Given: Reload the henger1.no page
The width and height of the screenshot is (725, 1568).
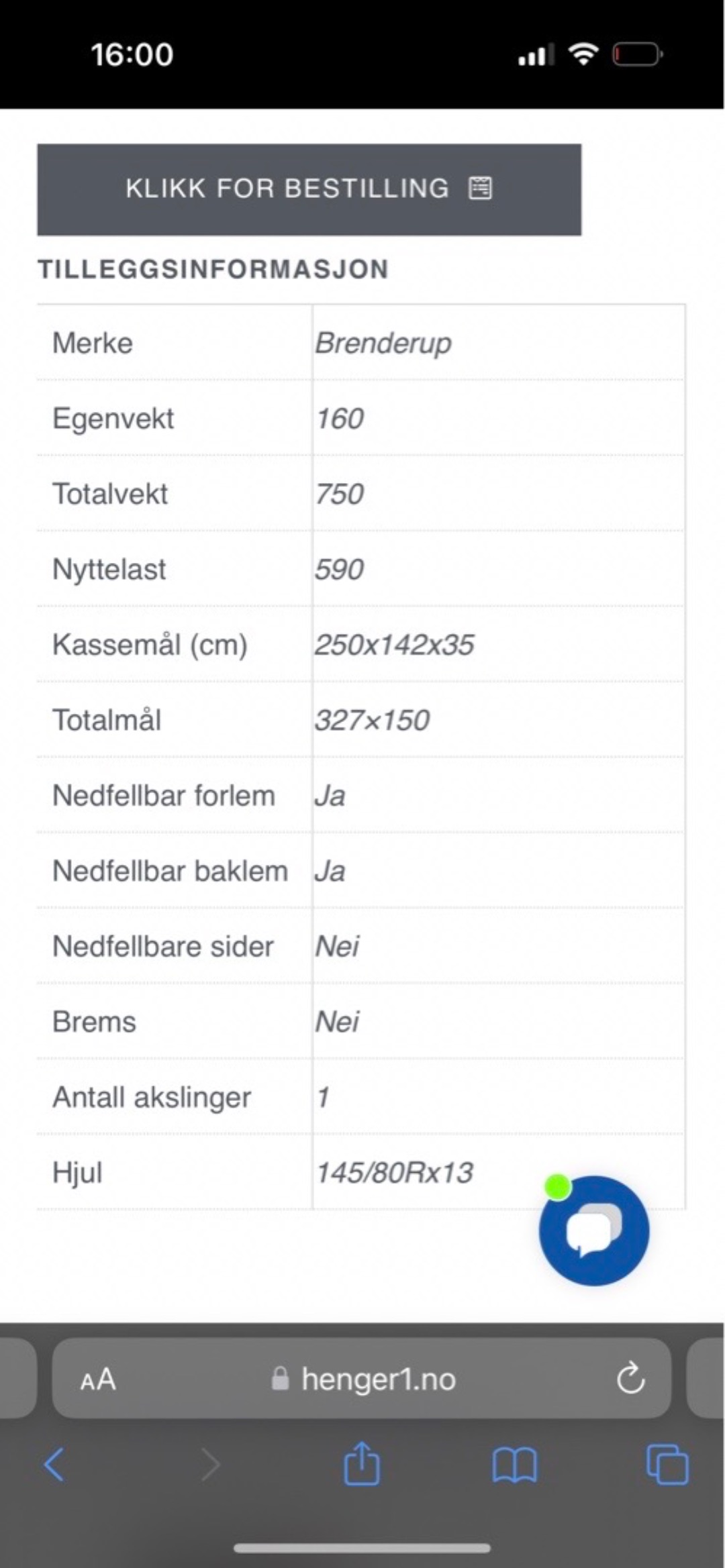Looking at the screenshot, I should tap(630, 1379).
